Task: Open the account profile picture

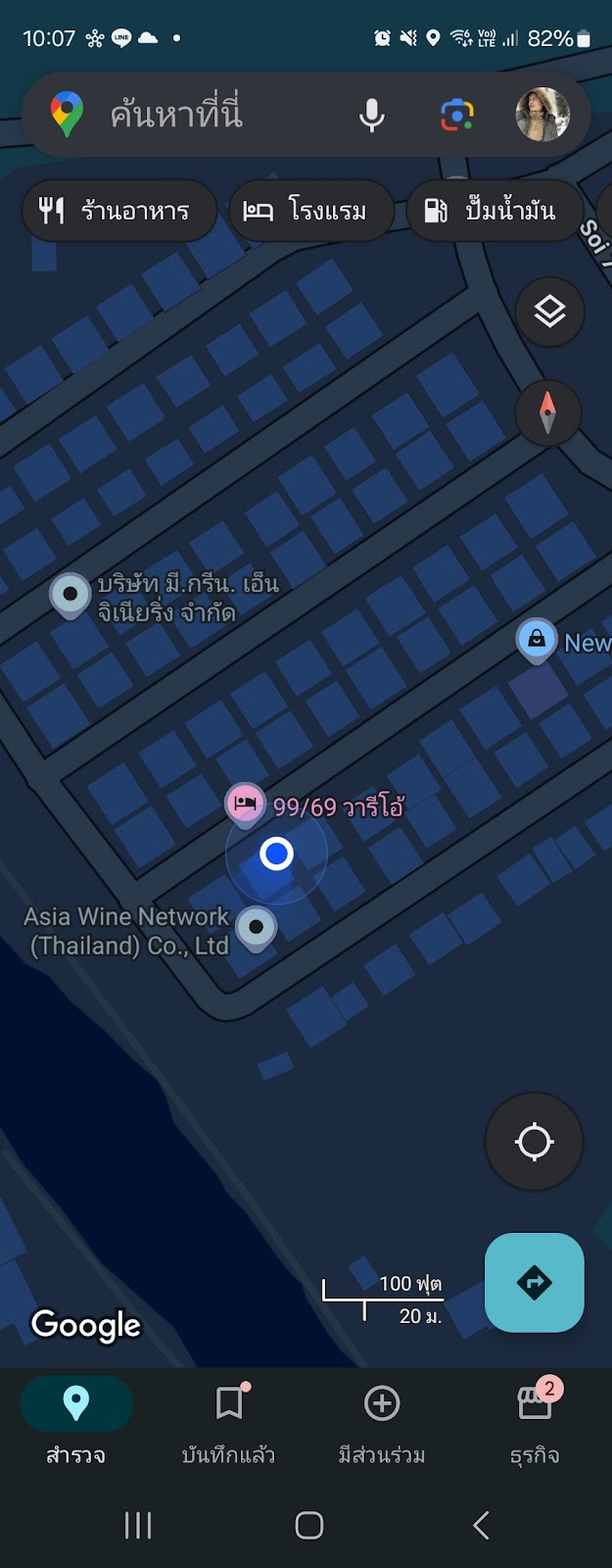Action: click(x=542, y=115)
